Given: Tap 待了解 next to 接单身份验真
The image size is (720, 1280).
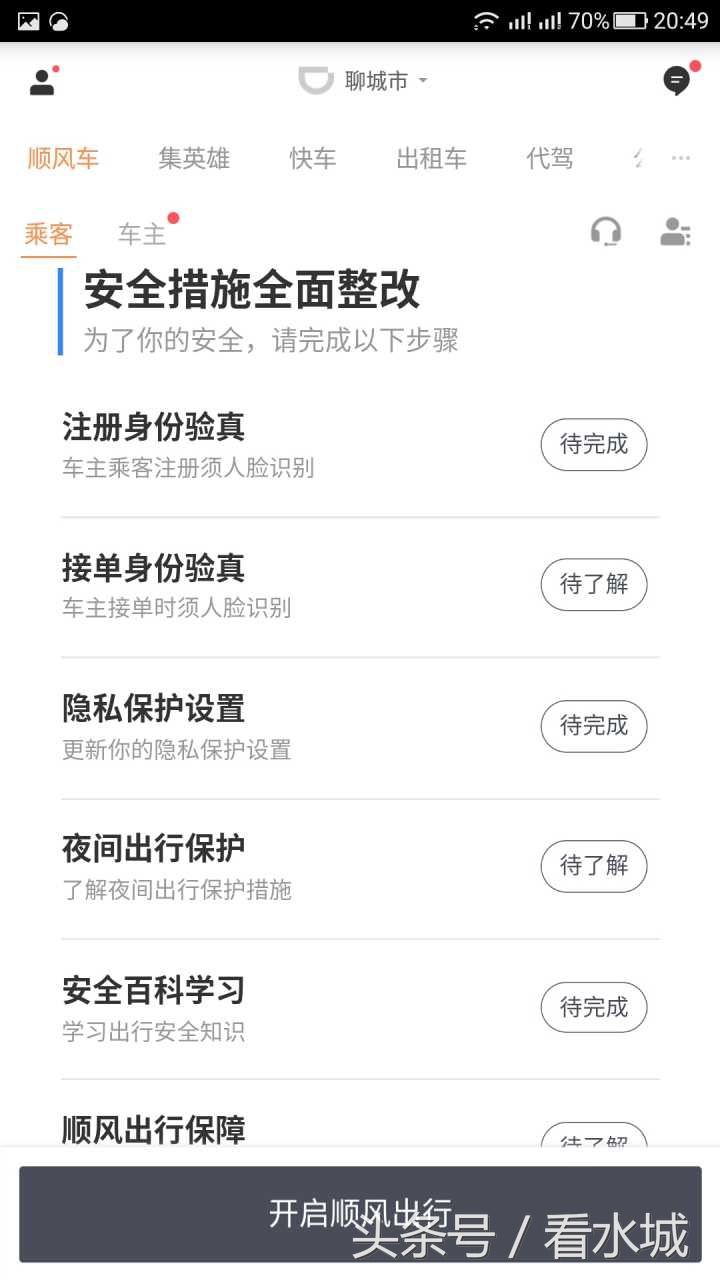Looking at the screenshot, I should (594, 585).
